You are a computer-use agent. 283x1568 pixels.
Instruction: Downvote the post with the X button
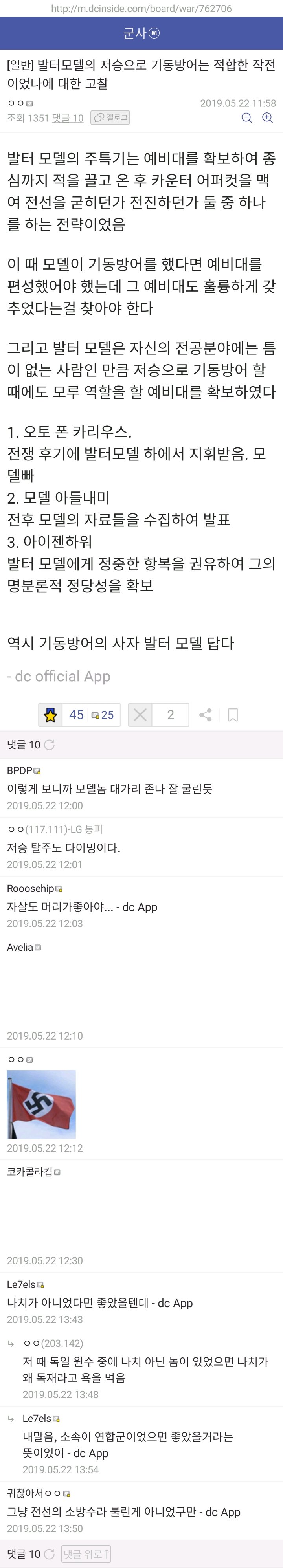point(140,715)
